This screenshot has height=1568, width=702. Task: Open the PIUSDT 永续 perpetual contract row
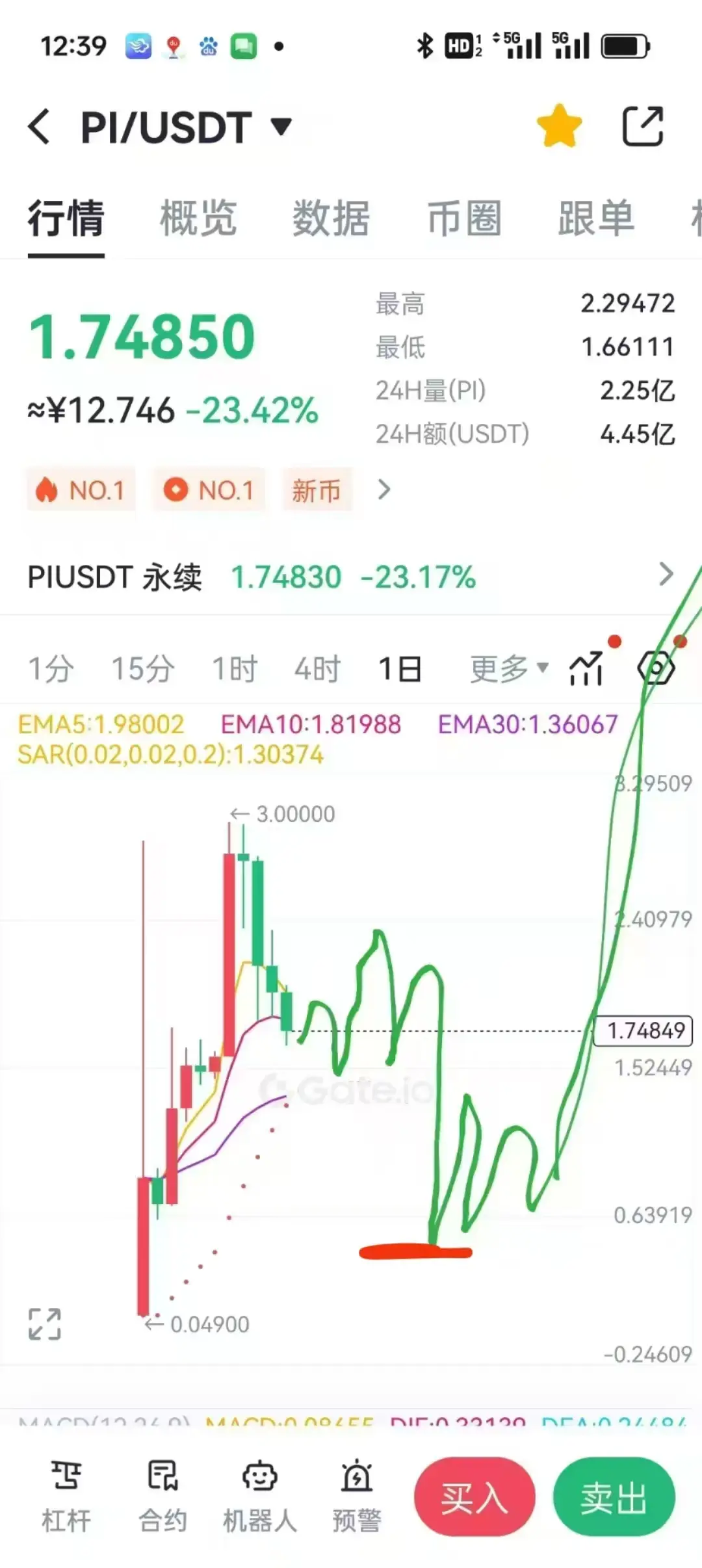[x=351, y=577]
